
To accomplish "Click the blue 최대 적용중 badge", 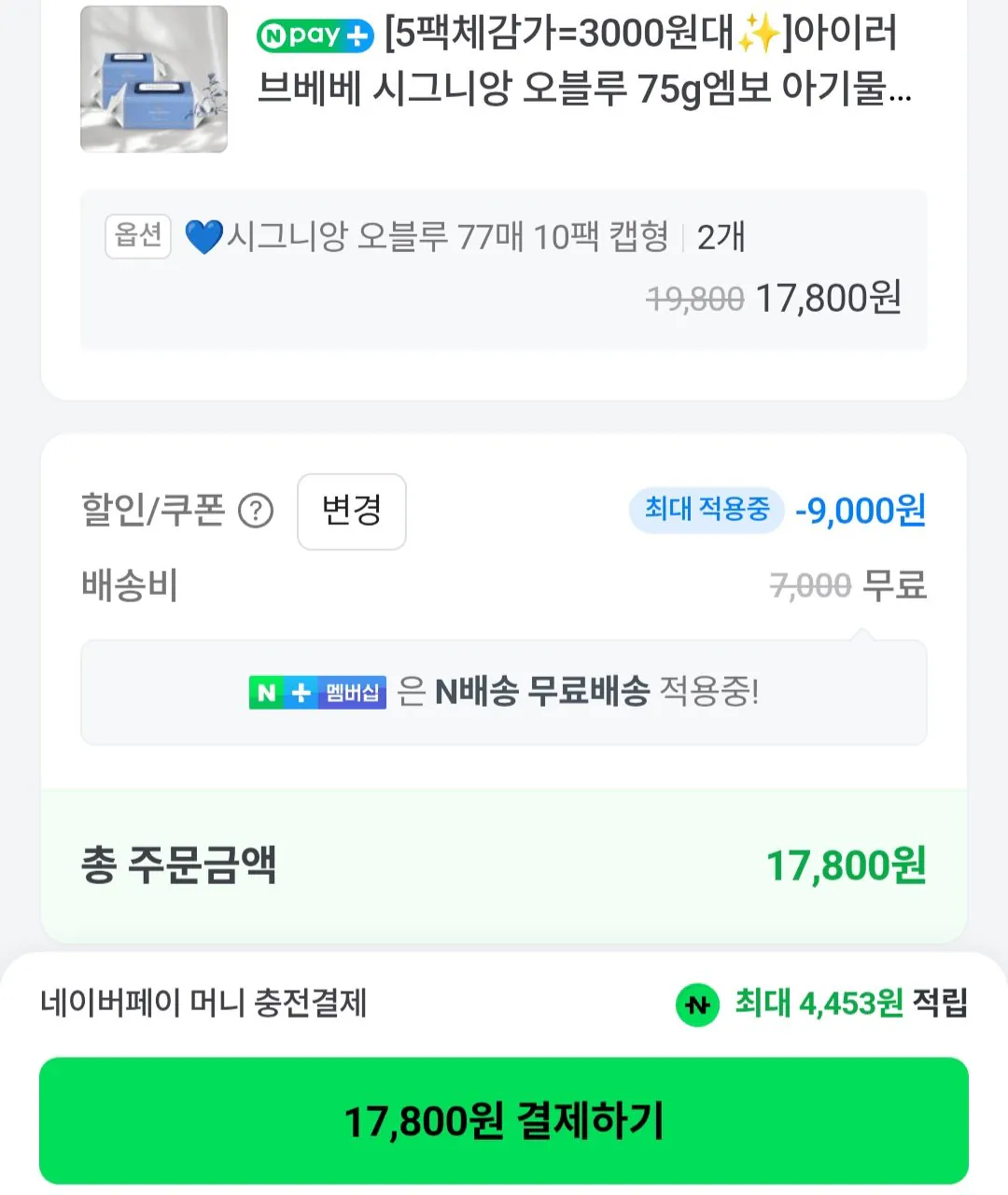I will click(706, 510).
